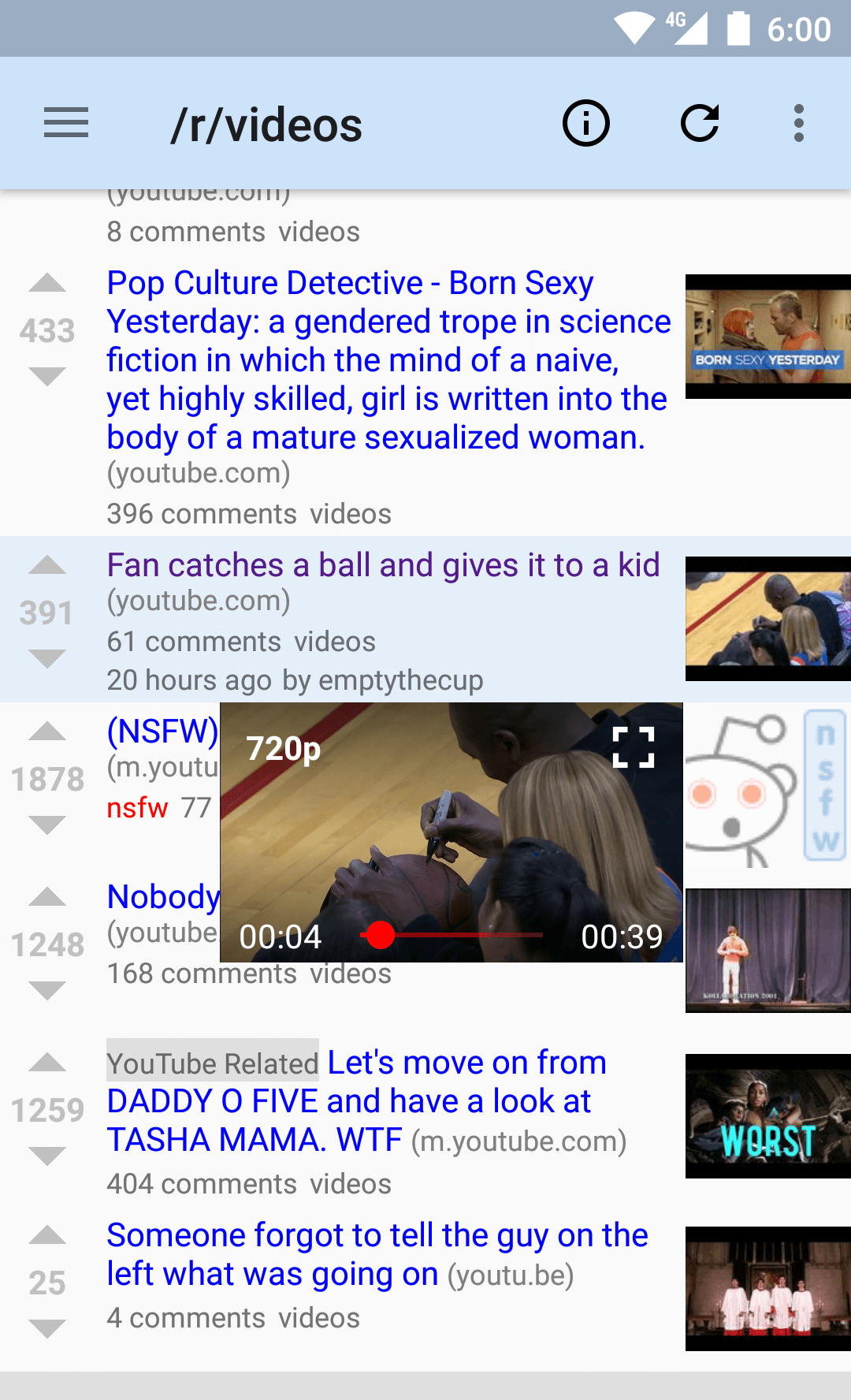Open the overflow options menu
Viewport: 851px width, 1400px height.
798,123
